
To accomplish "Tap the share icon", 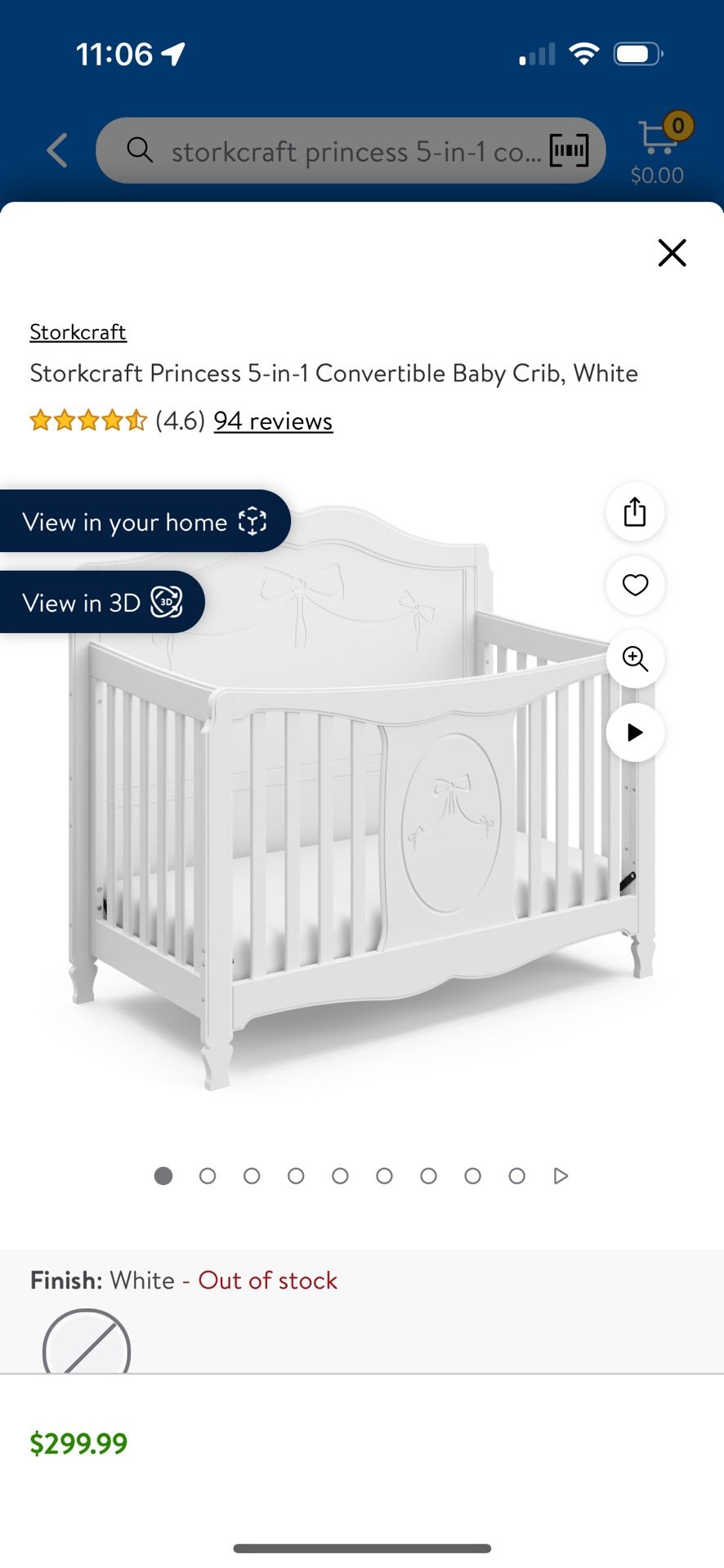I will [635, 512].
